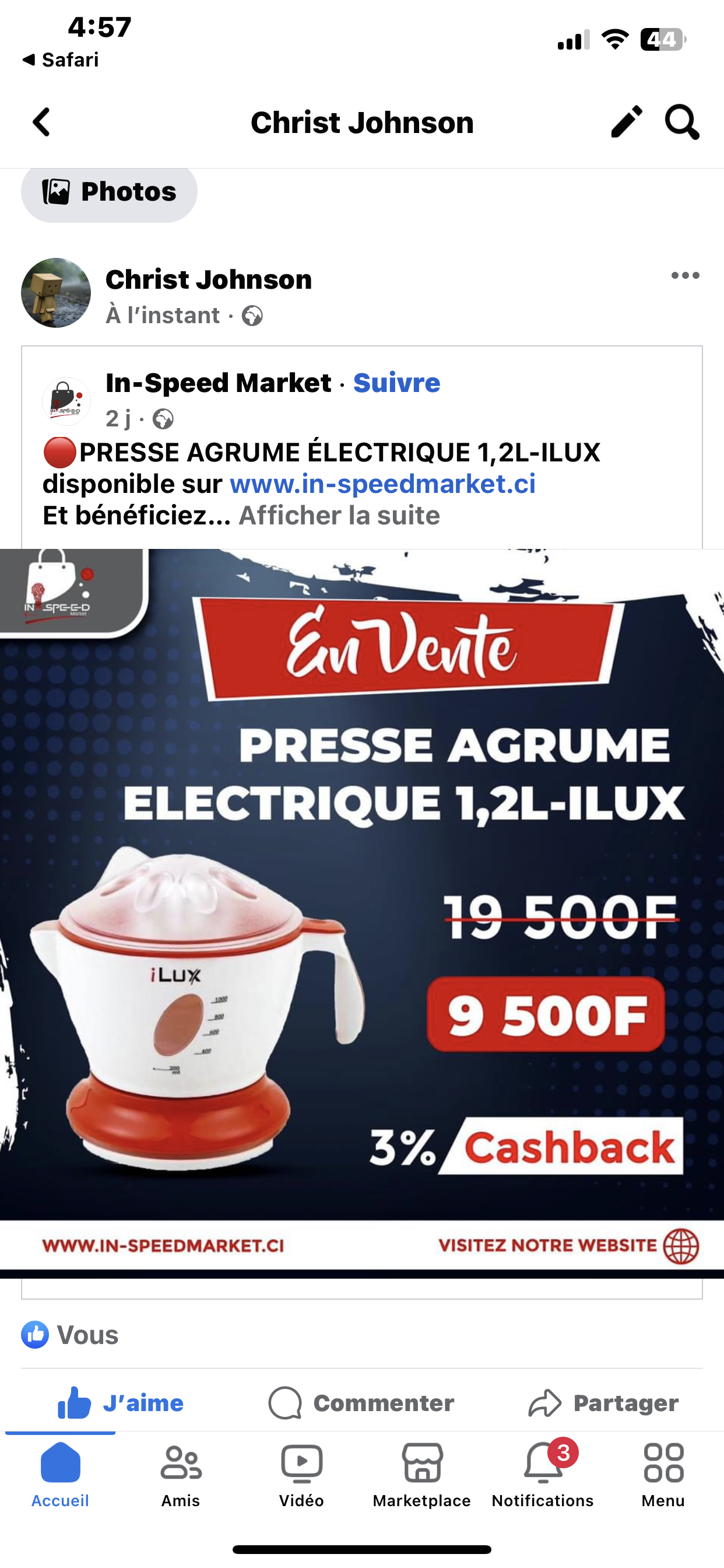This screenshot has height=1568, width=724.
Task: Open the www.in-speedmarket.ci link
Action: (x=382, y=484)
